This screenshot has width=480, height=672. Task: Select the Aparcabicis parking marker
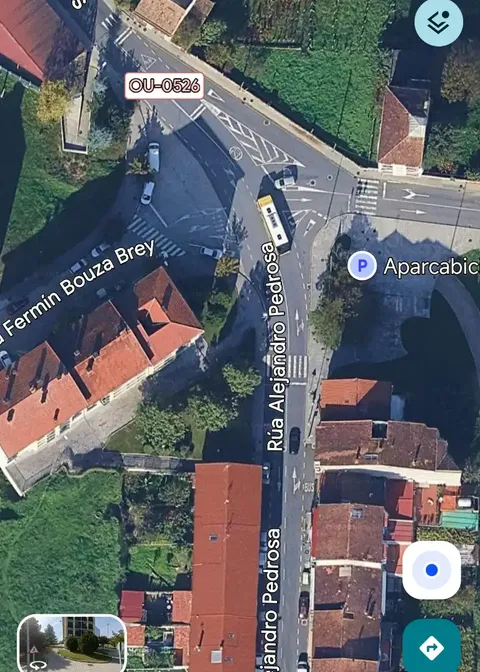click(x=362, y=266)
